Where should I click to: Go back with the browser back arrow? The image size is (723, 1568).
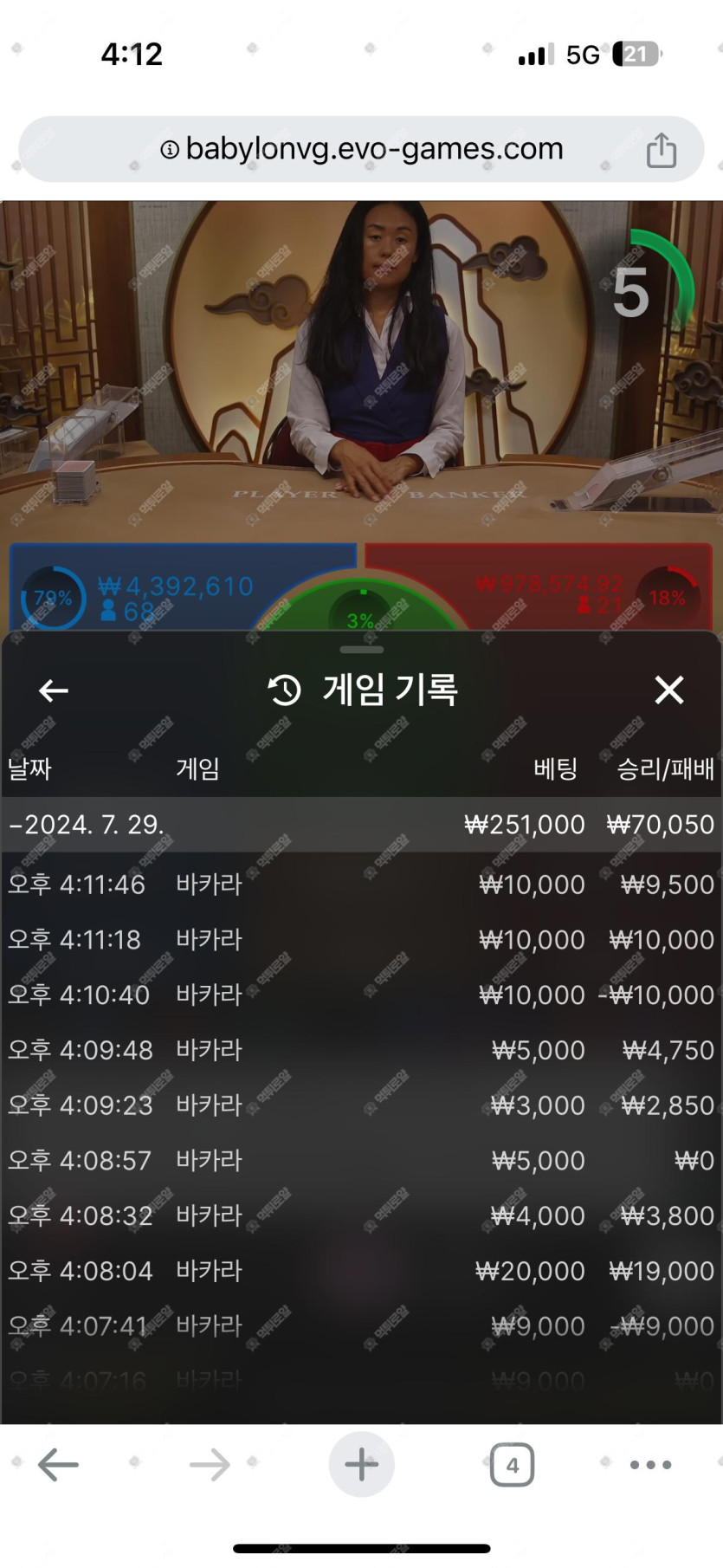coord(59,1465)
